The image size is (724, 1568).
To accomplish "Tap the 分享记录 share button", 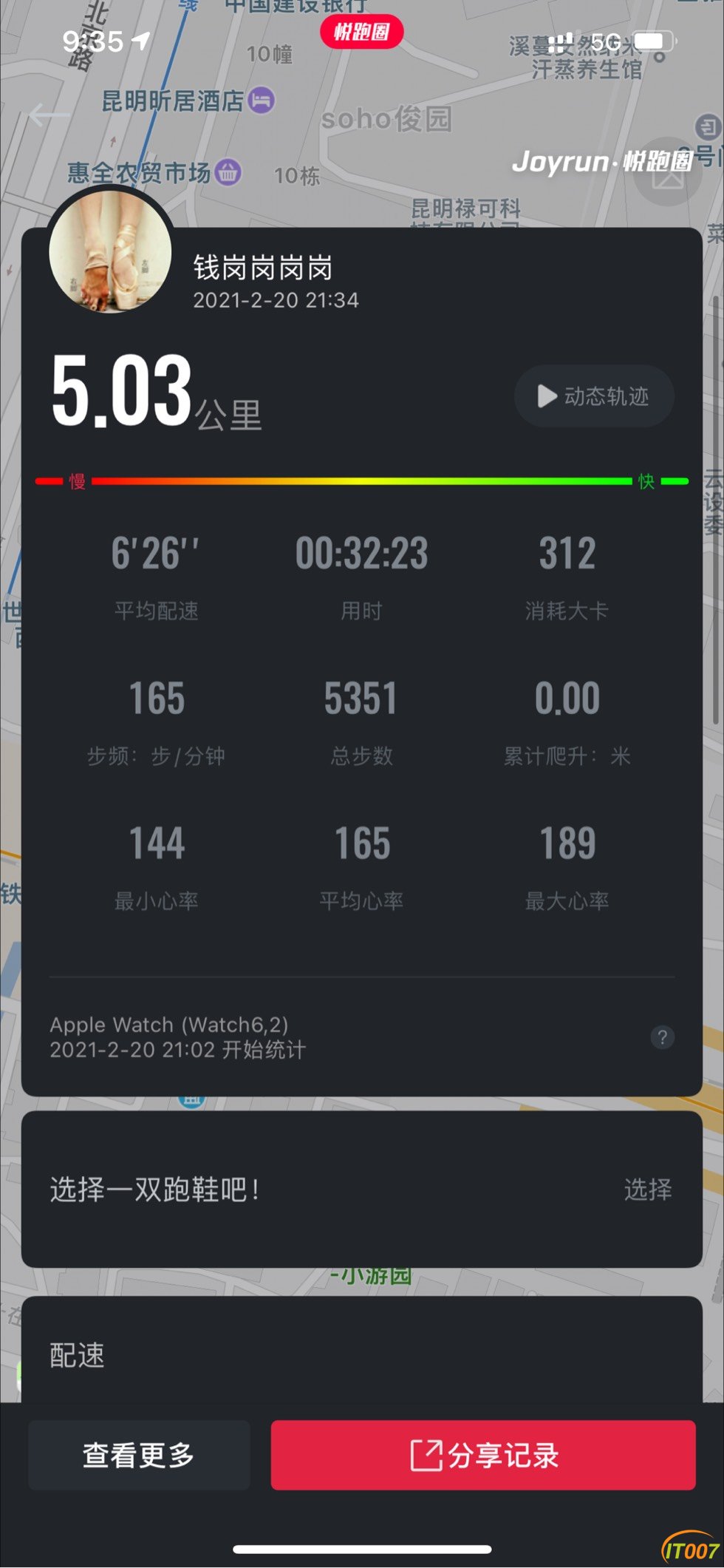I will (x=483, y=1455).
